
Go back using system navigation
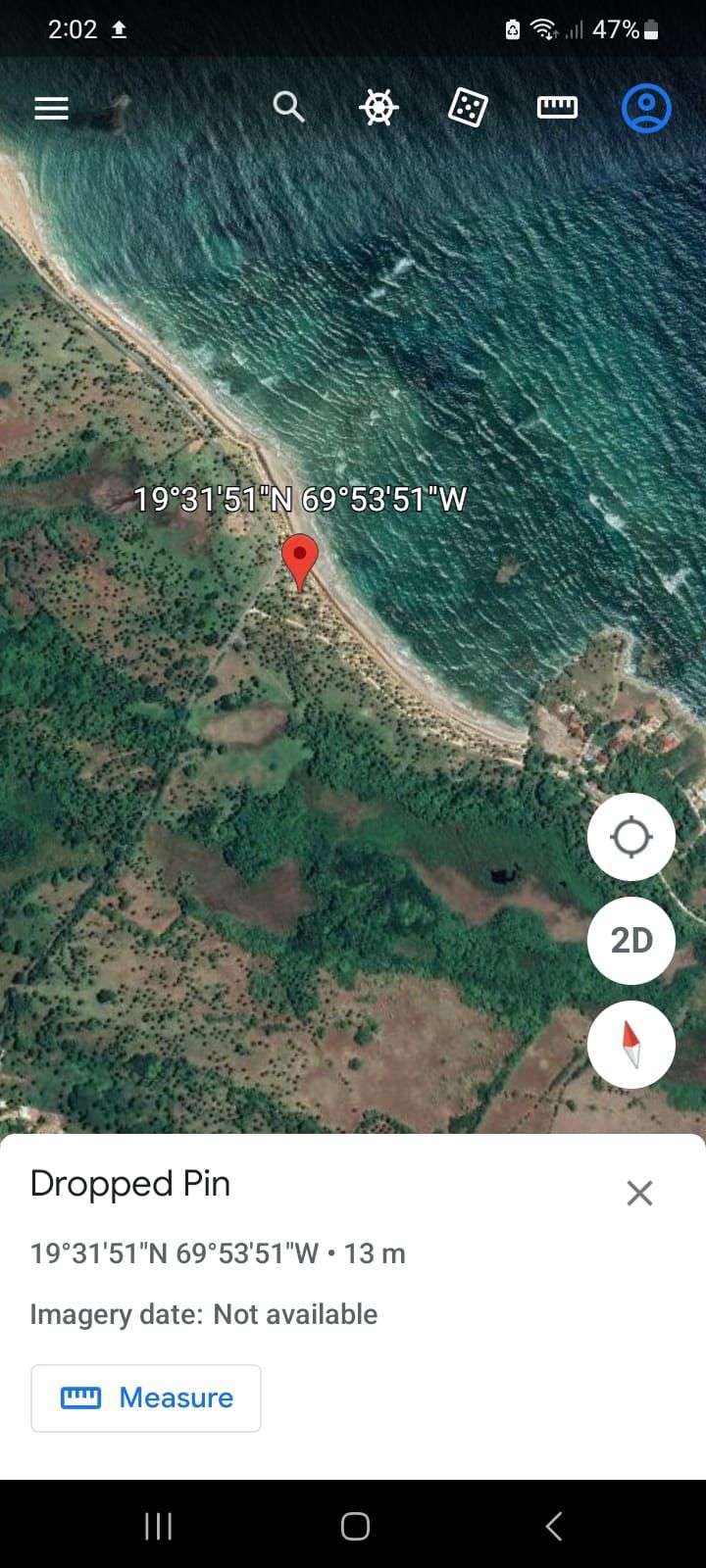tap(554, 1526)
